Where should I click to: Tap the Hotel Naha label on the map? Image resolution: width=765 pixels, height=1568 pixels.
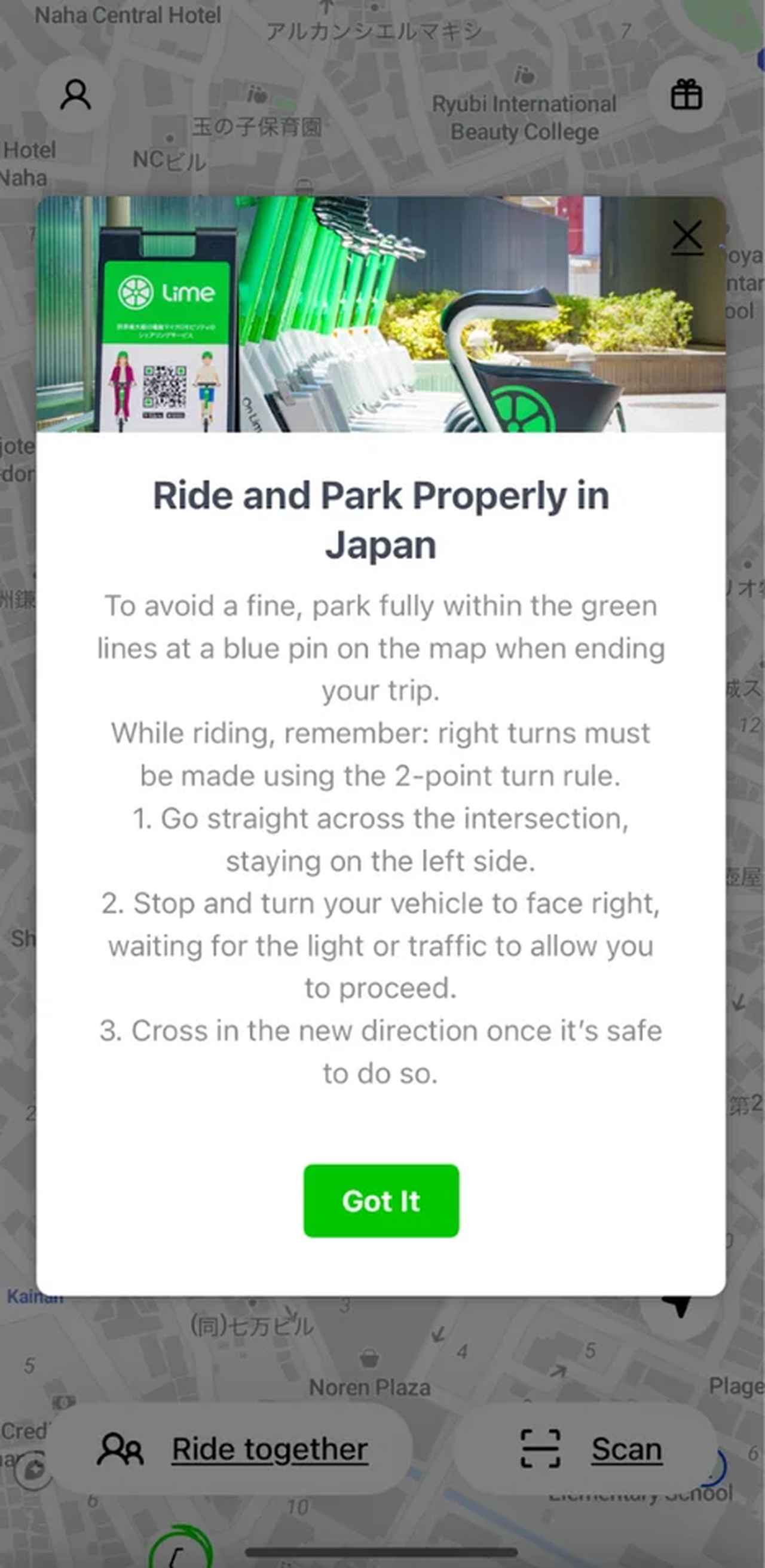point(27,164)
